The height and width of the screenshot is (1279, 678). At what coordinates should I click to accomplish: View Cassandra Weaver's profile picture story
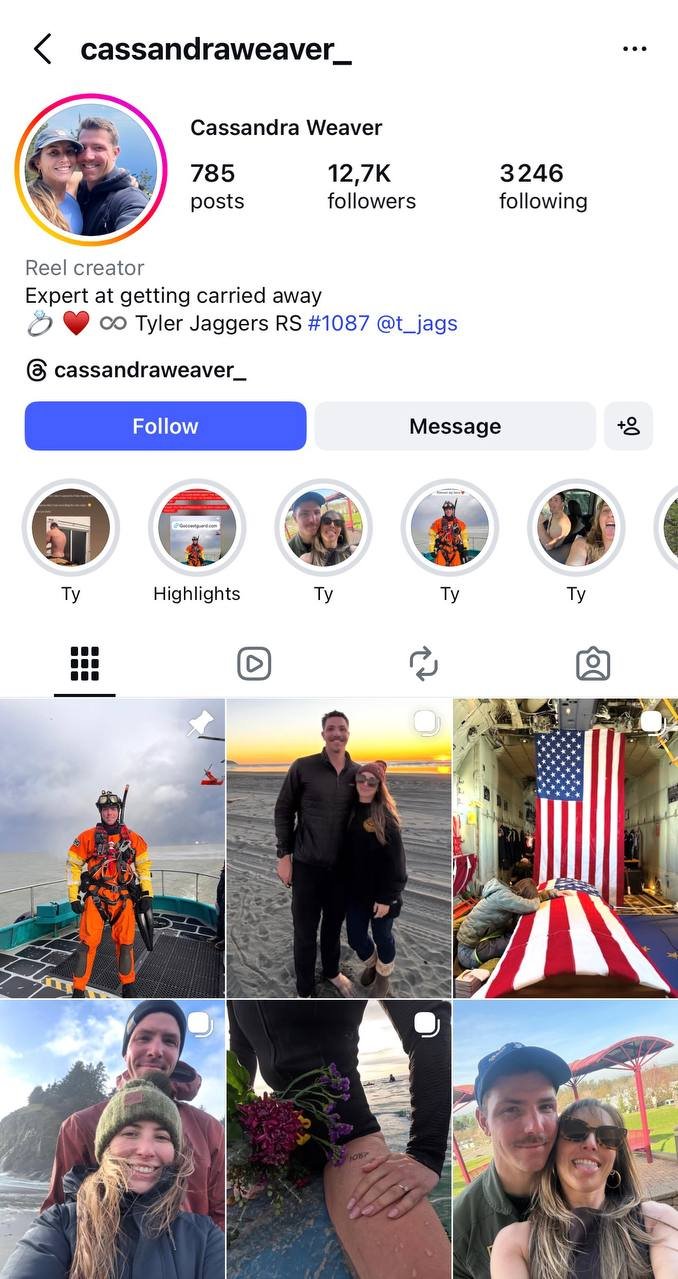point(91,169)
